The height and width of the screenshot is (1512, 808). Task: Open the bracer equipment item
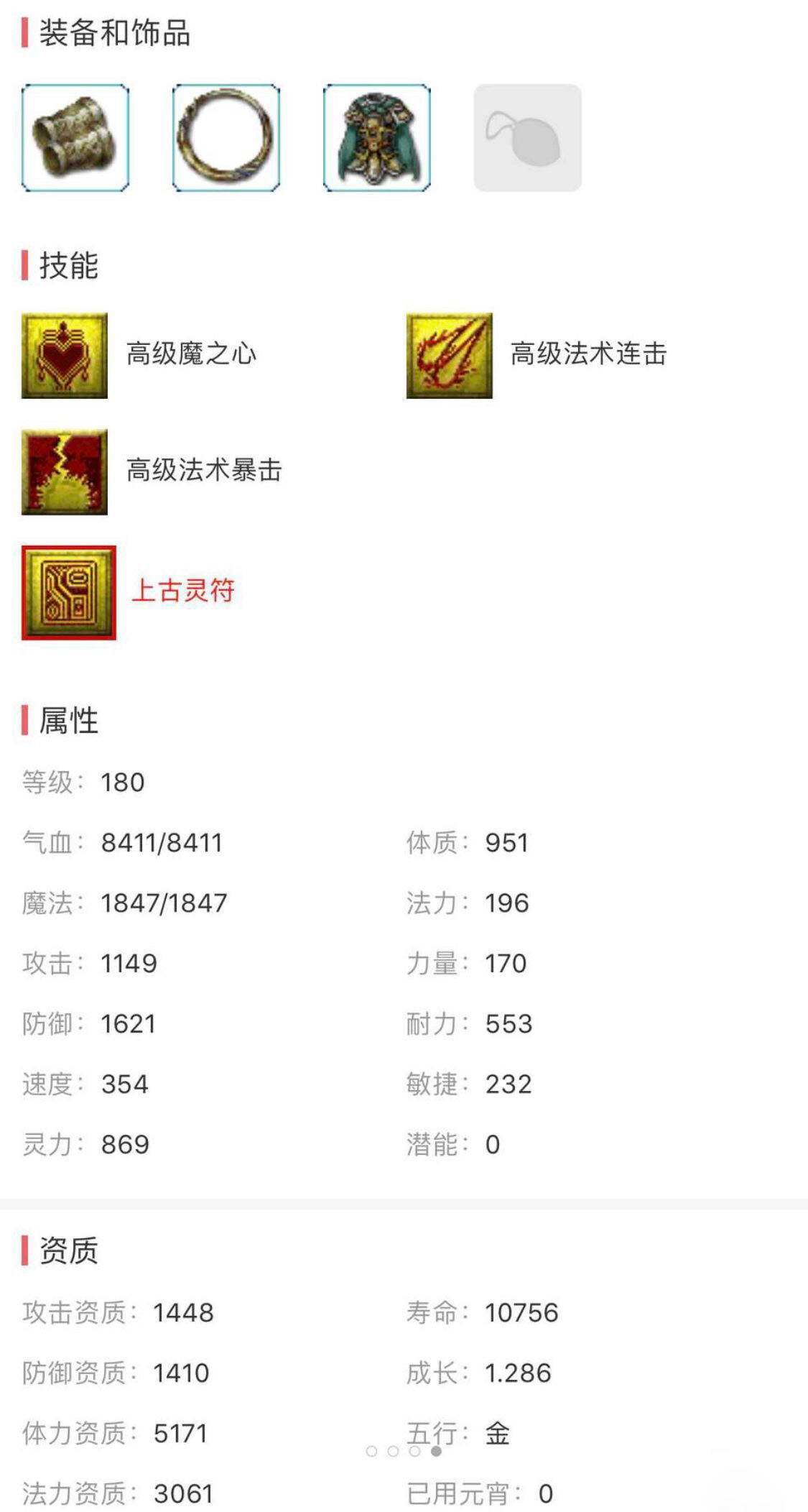75,137
